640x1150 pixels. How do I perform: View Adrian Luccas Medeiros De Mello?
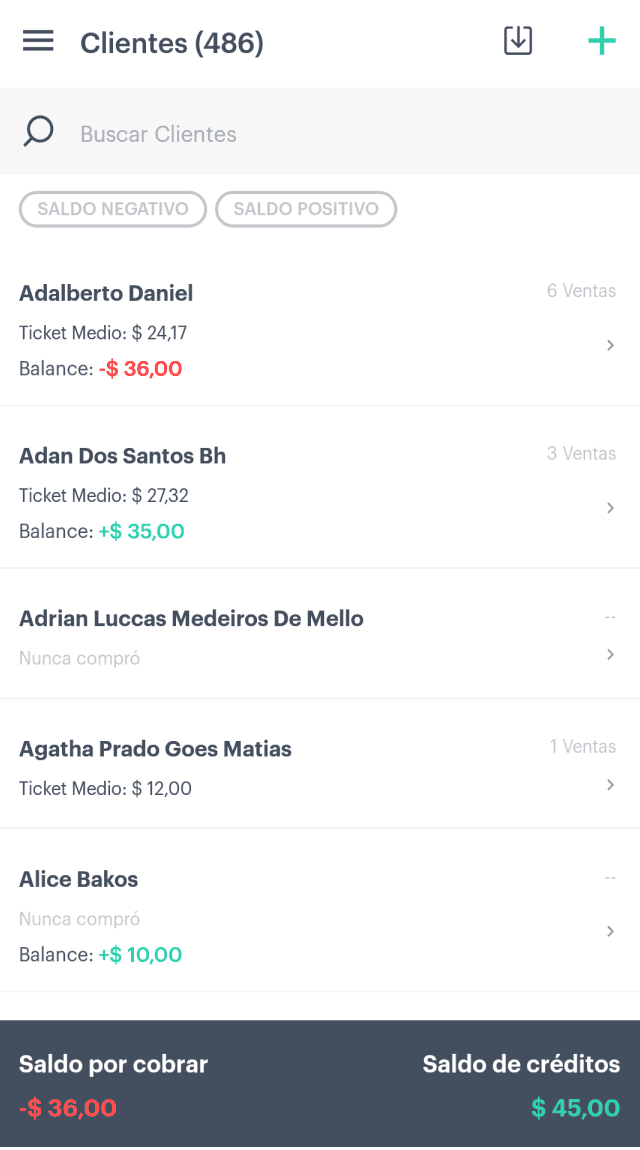point(320,634)
